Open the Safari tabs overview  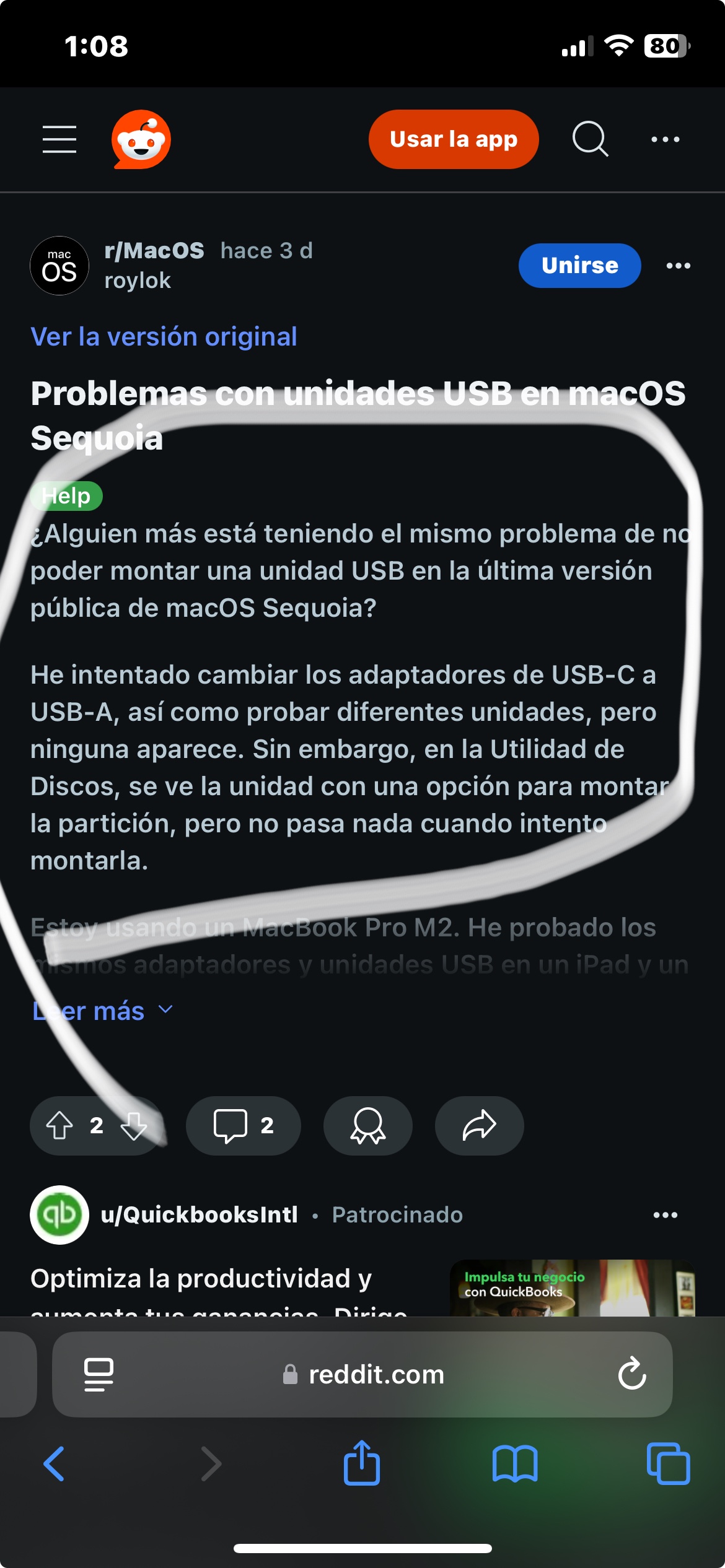[668, 1464]
